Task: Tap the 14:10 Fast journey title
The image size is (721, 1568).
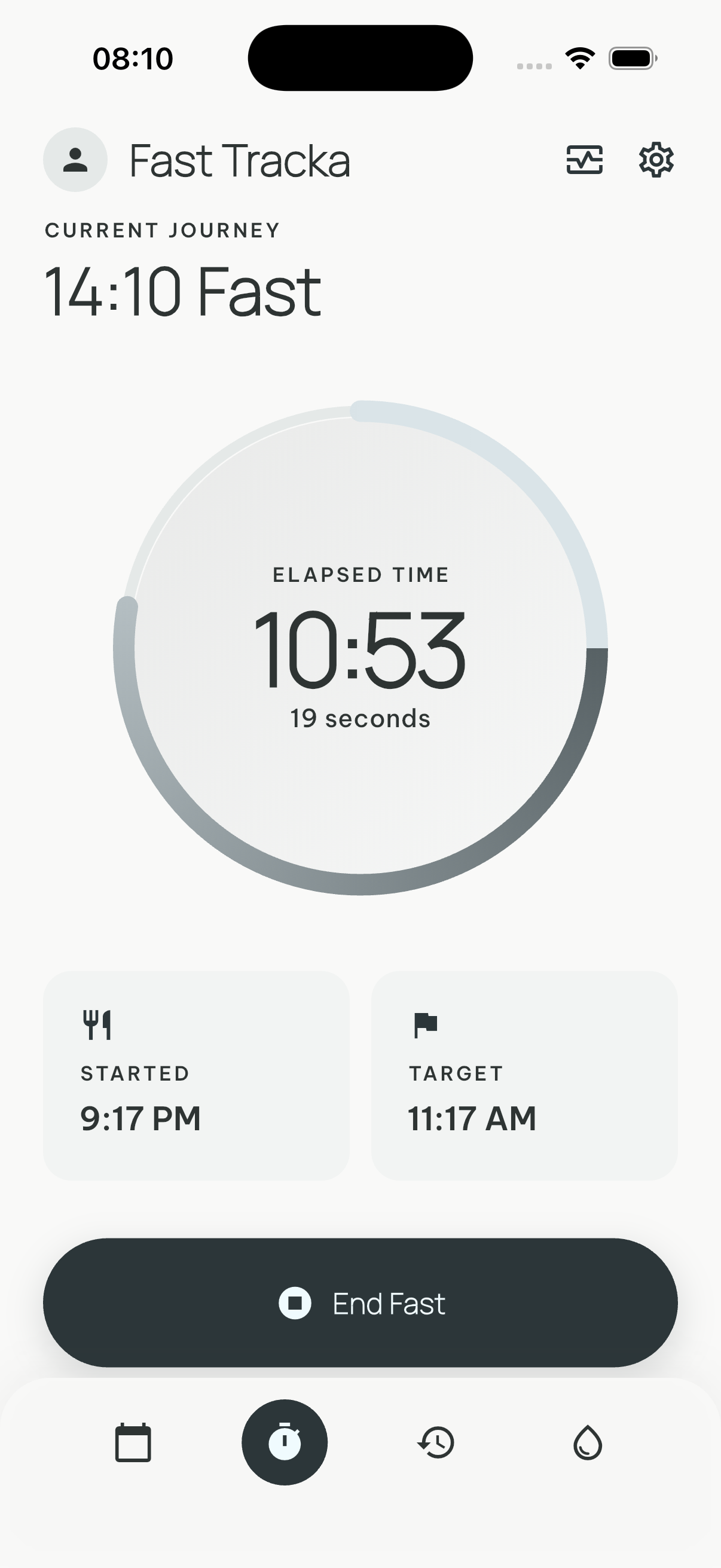Action: coord(182,291)
